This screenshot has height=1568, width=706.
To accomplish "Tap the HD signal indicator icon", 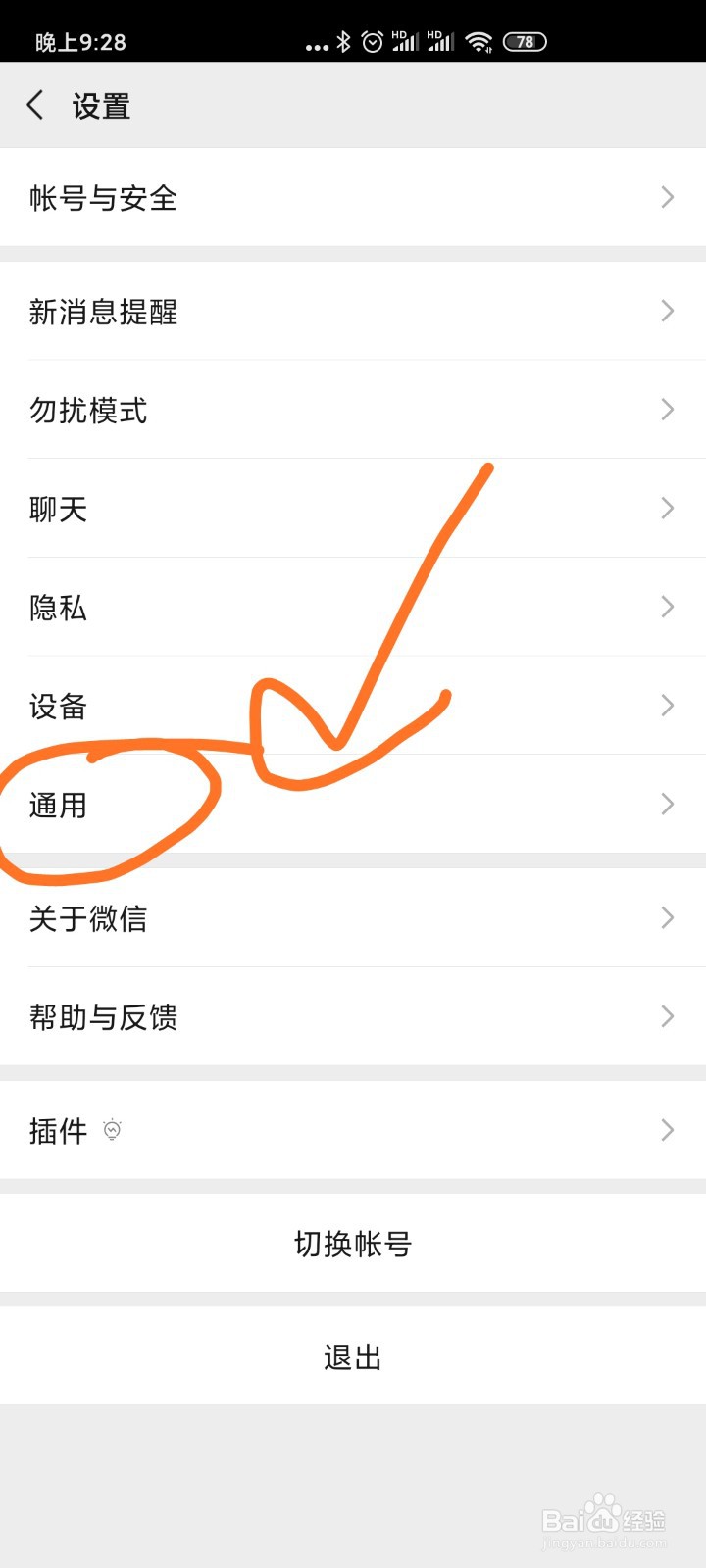I will [404, 39].
